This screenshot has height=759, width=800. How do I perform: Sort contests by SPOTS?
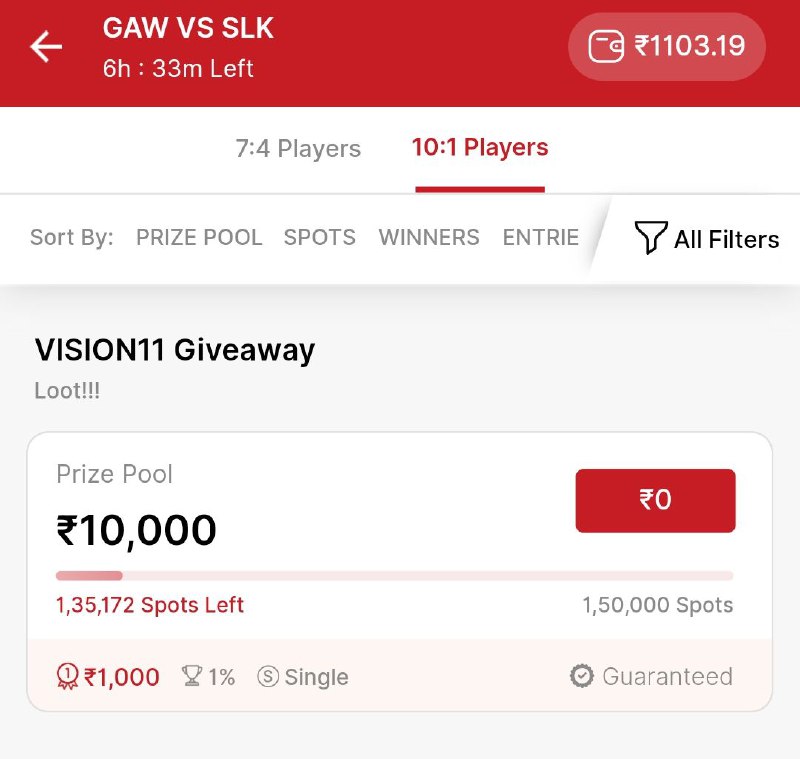coord(320,238)
